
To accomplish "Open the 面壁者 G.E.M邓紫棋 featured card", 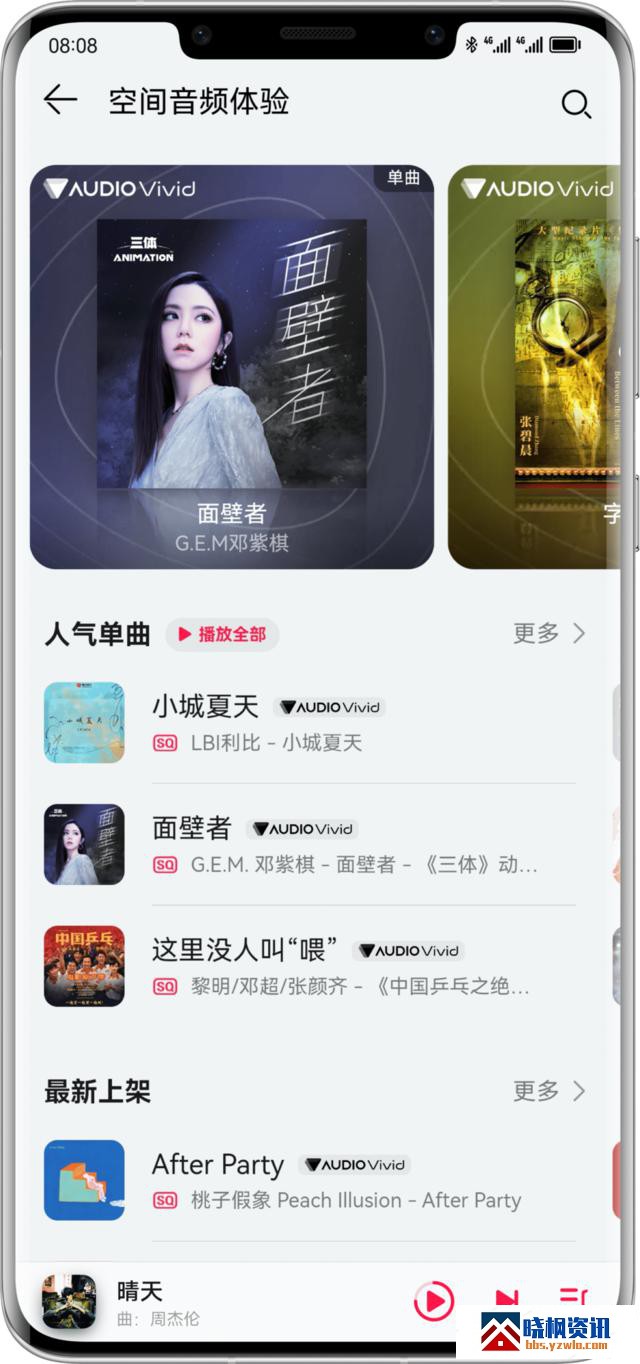I will [232, 367].
